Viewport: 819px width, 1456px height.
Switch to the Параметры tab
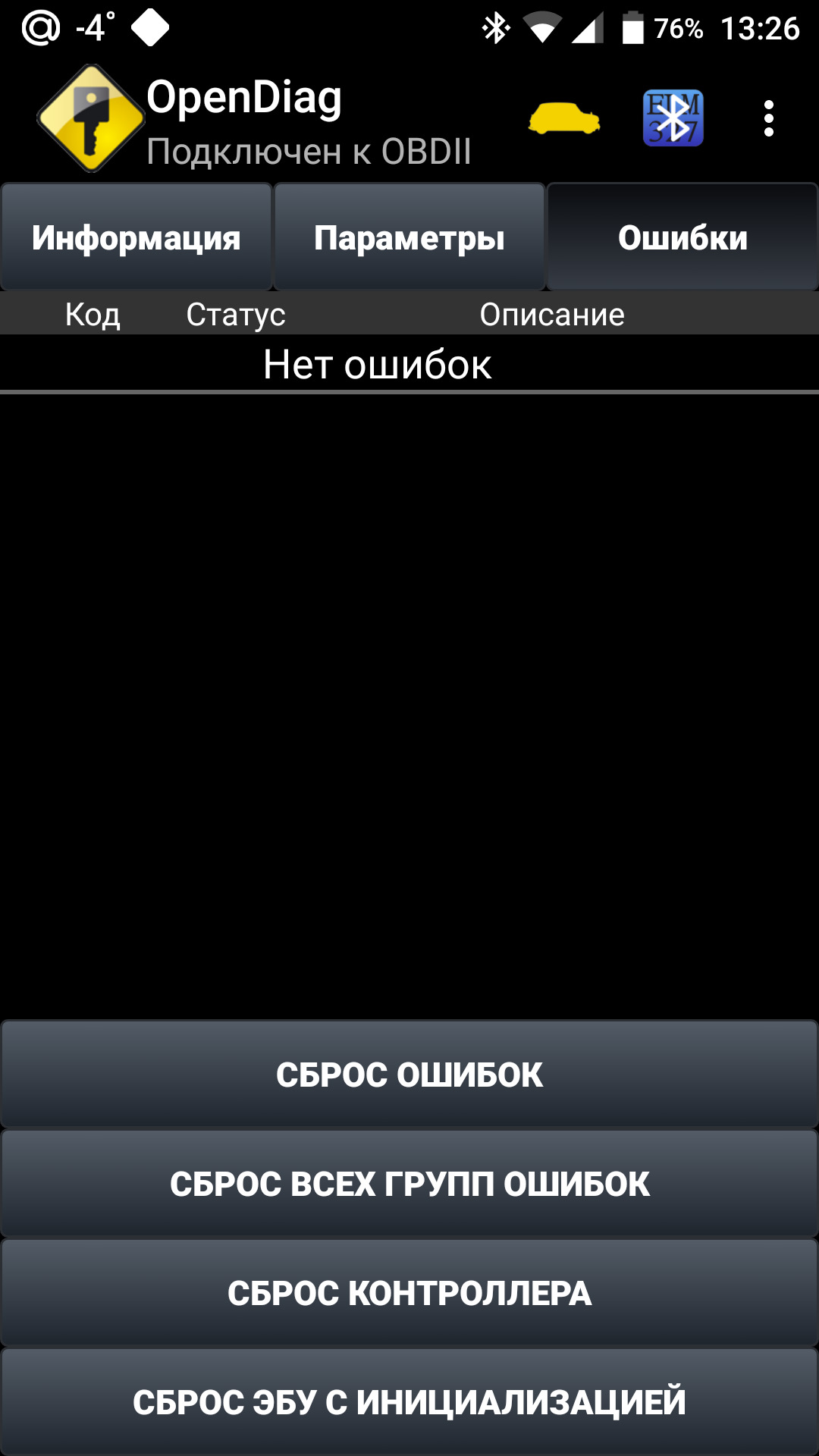[x=409, y=237]
